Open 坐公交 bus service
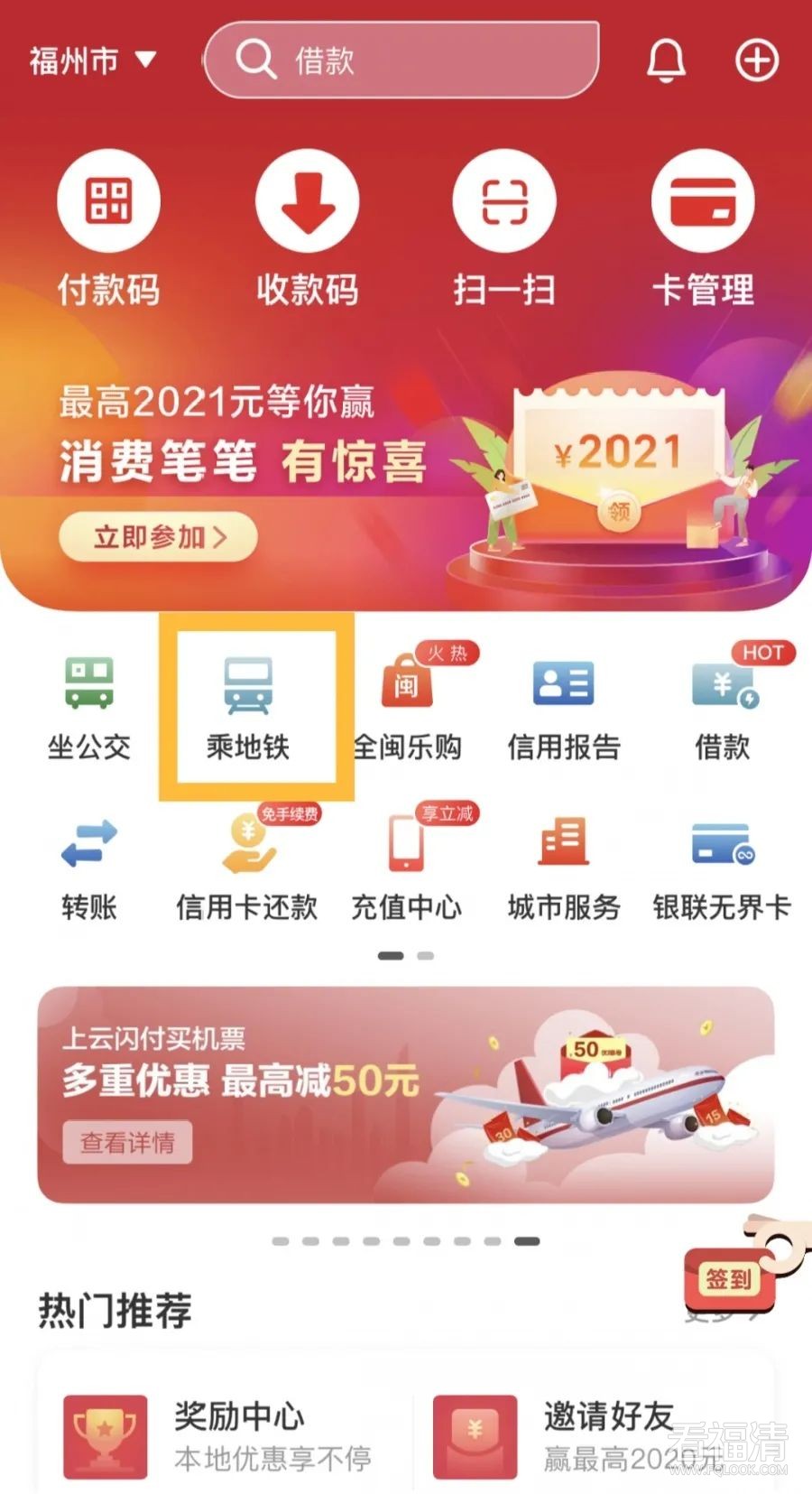812x1494 pixels. (x=88, y=709)
